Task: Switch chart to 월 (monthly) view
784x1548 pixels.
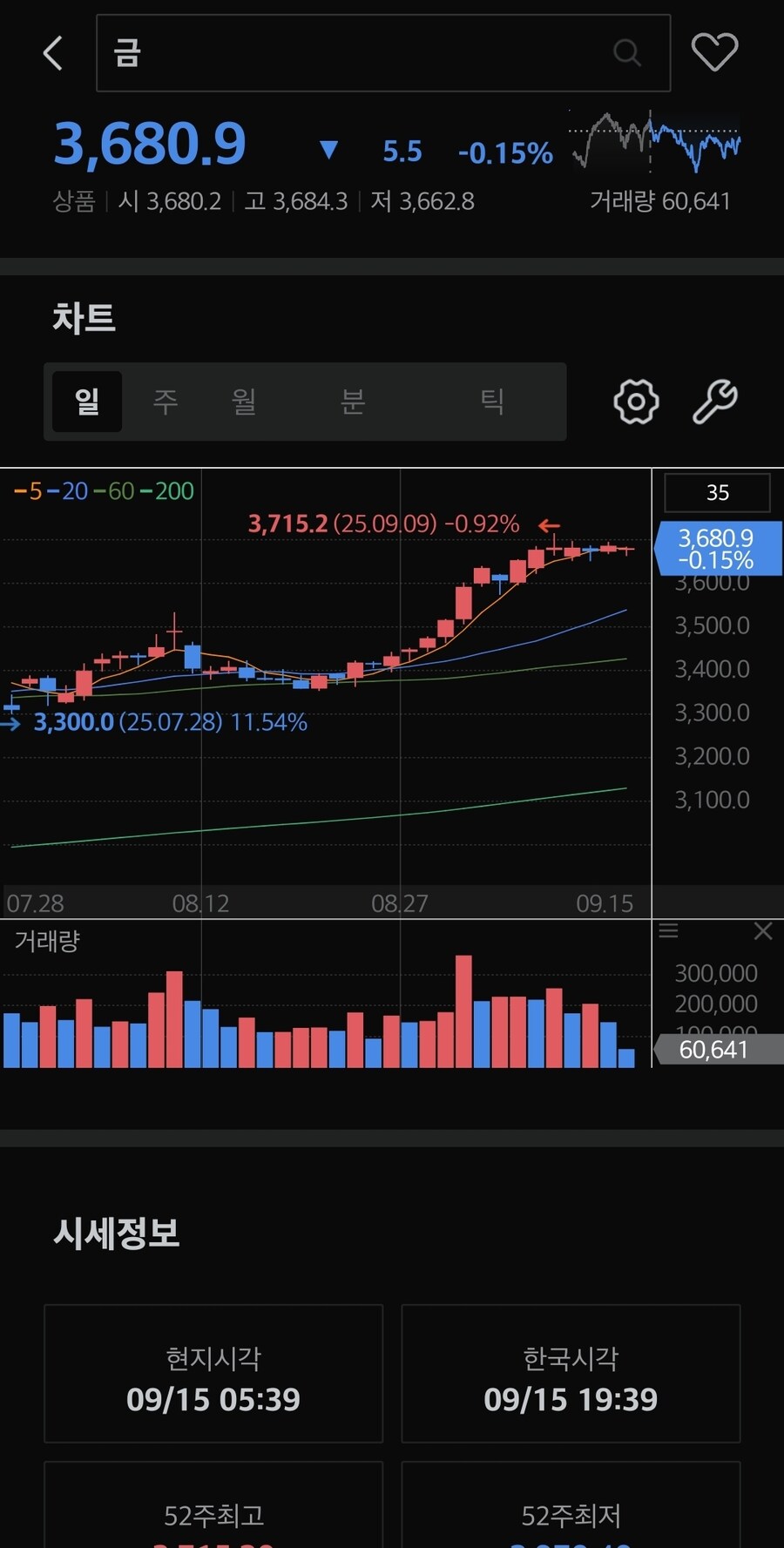Action: tap(244, 402)
